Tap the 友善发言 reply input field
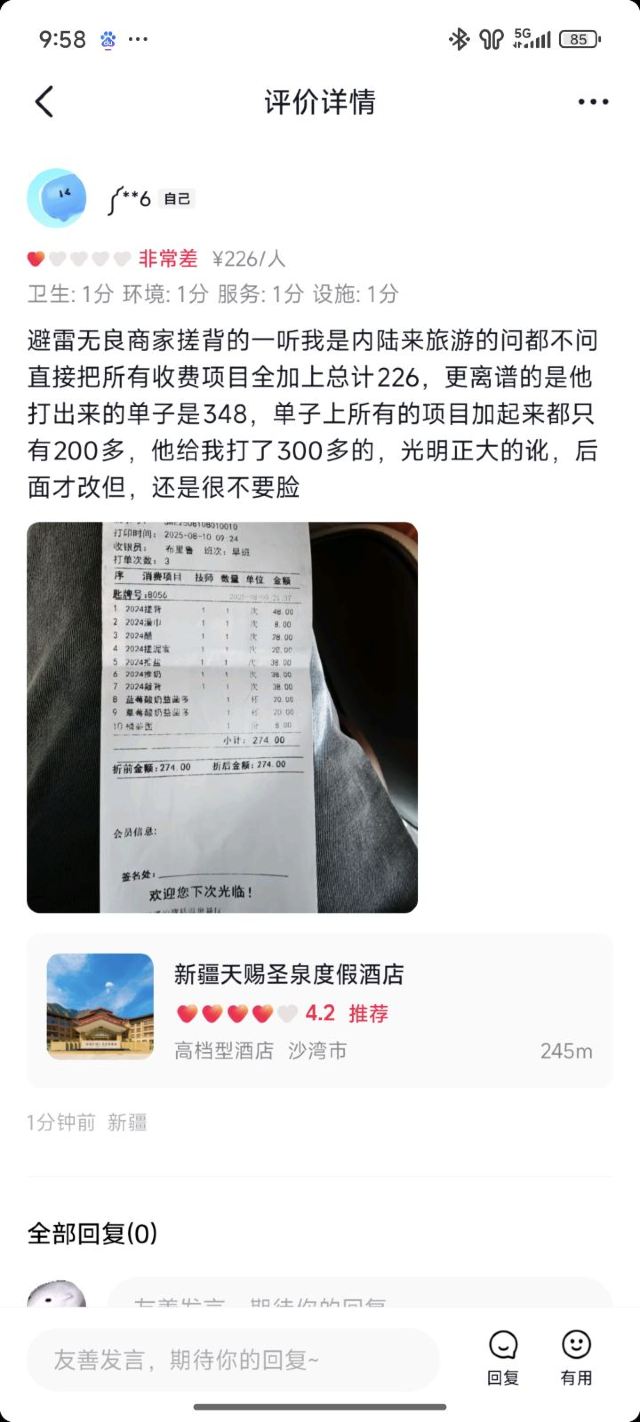The height and width of the screenshot is (1422, 640). tap(232, 1359)
